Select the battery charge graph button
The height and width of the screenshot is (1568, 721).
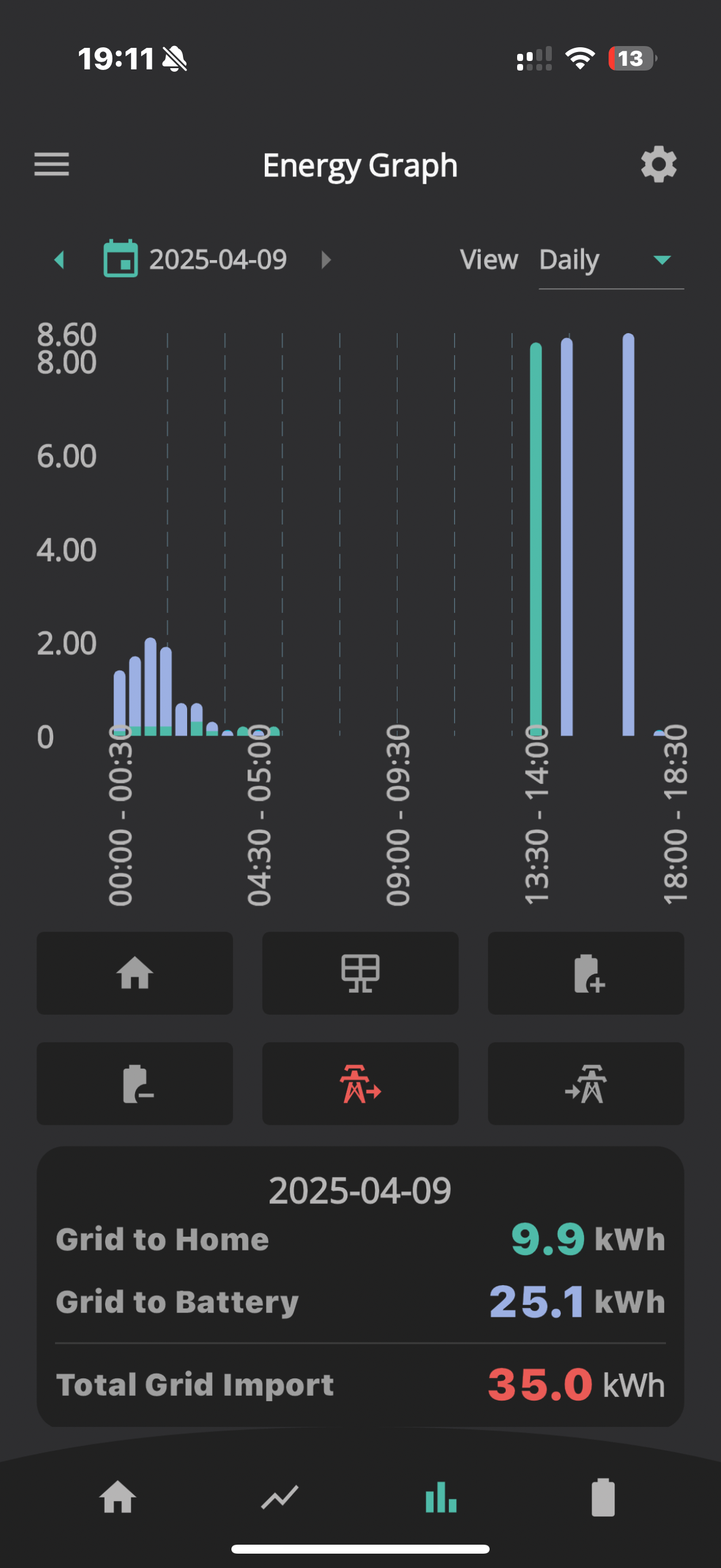pyautogui.click(x=586, y=973)
